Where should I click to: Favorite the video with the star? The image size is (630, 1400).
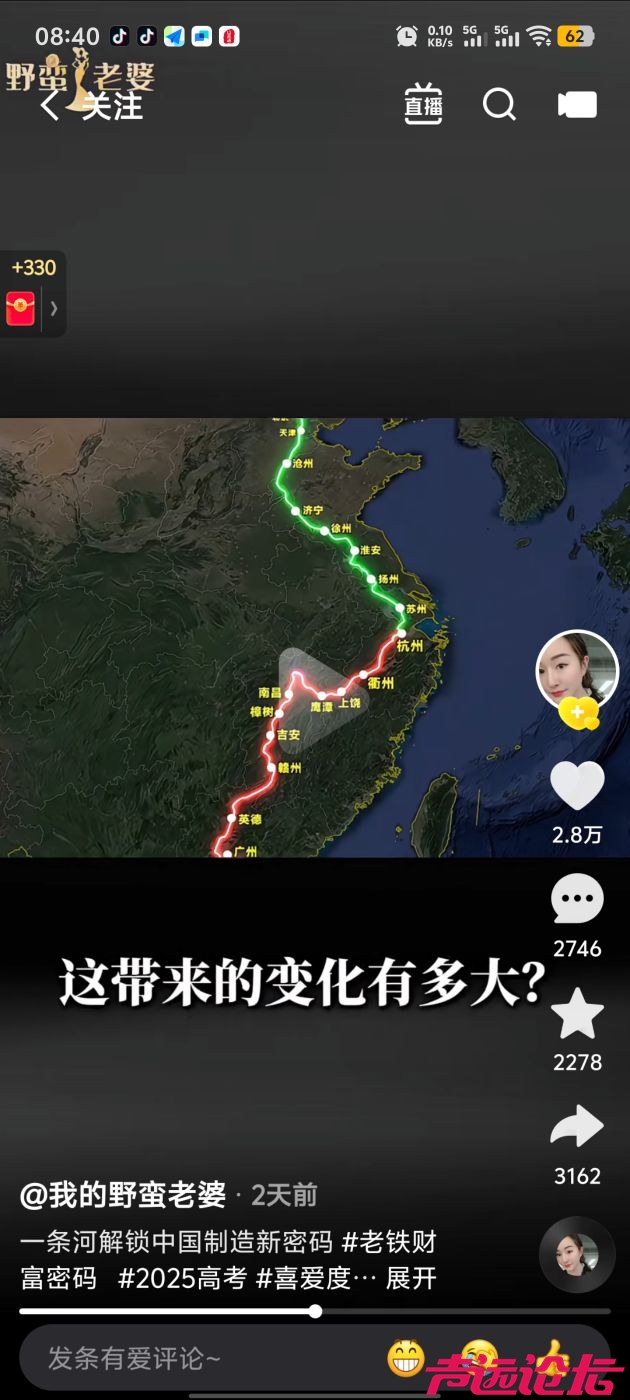click(x=578, y=1014)
